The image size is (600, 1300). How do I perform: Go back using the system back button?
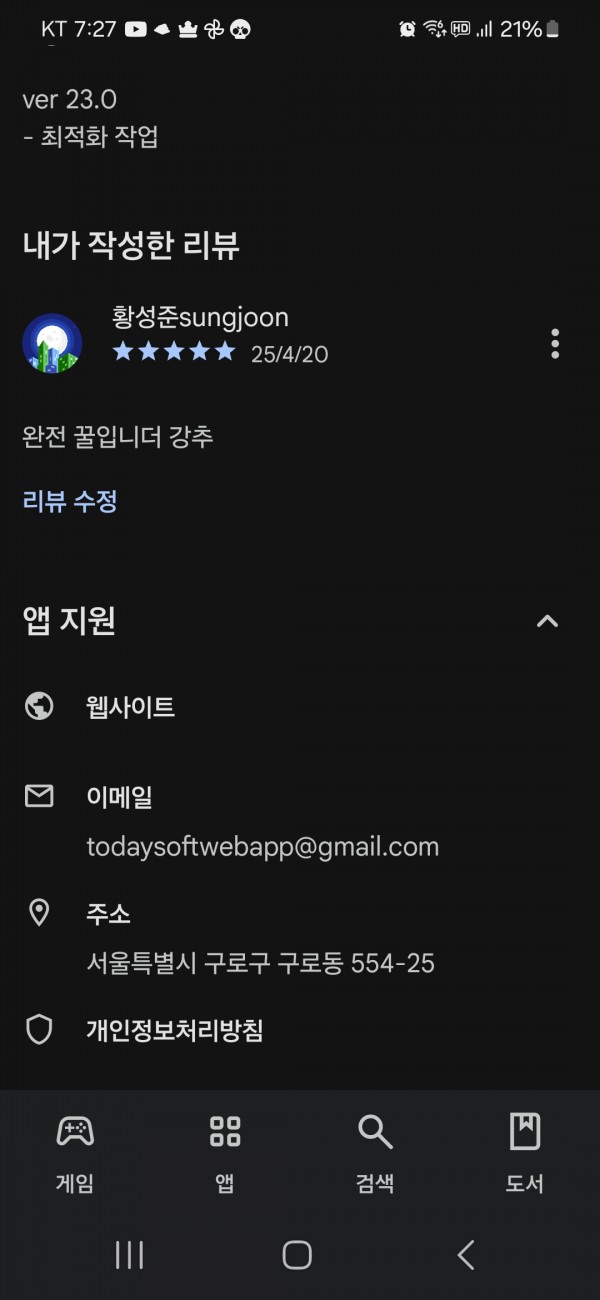(x=465, y=1254)
